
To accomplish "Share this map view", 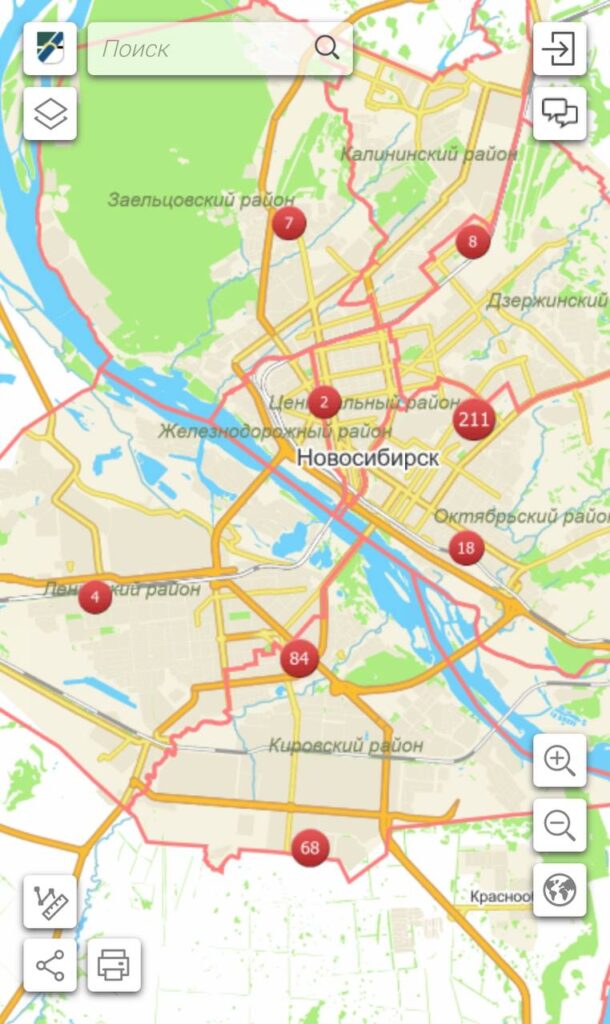I will (x=50, y=965).
